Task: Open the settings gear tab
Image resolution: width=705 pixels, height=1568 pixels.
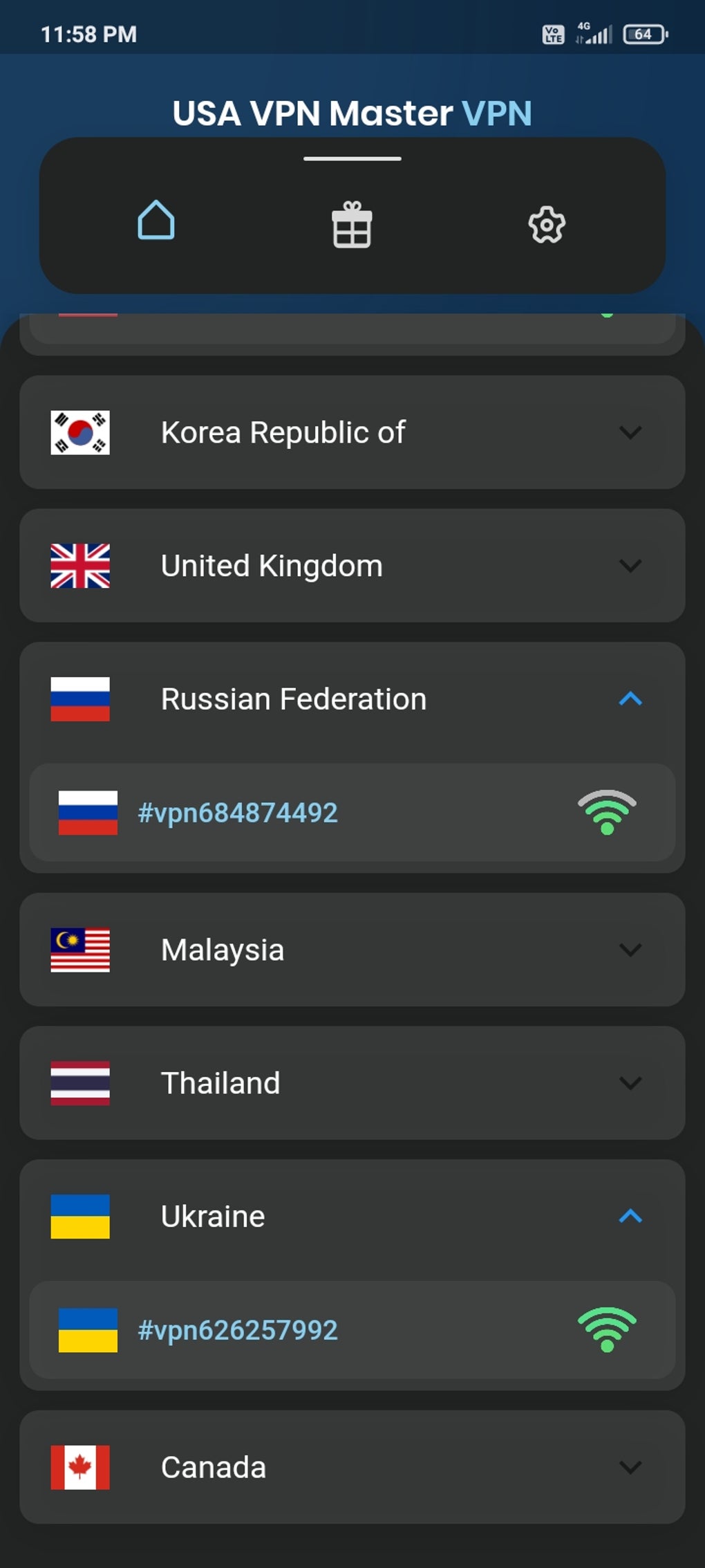Action: coord(547,225)
